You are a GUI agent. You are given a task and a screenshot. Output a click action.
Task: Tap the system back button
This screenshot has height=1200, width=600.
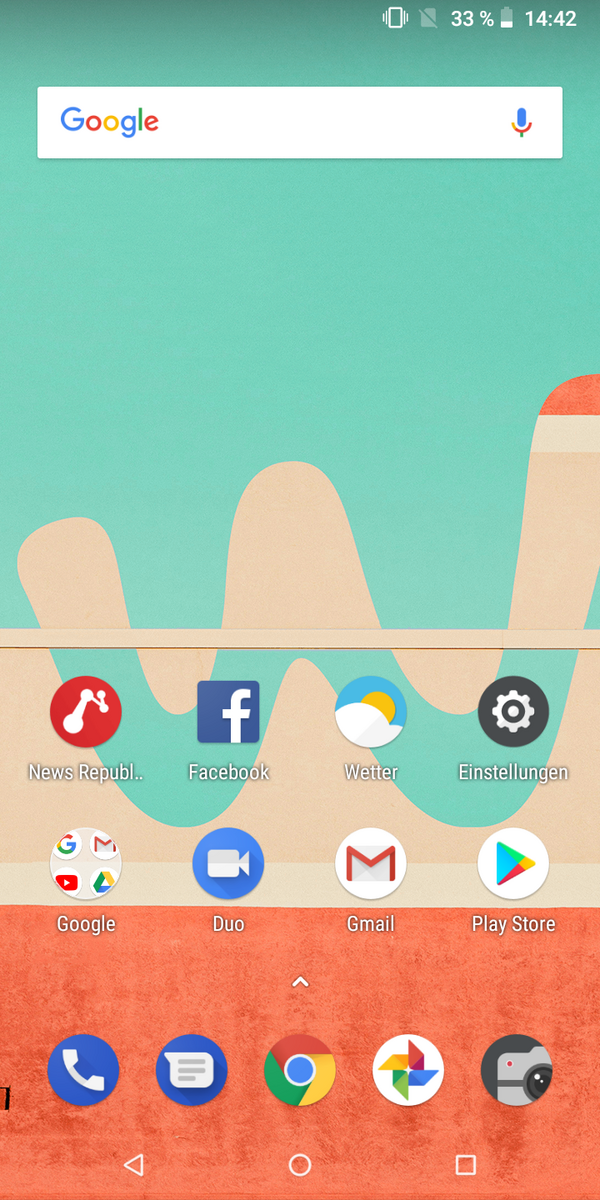[x=134, y=1164]
